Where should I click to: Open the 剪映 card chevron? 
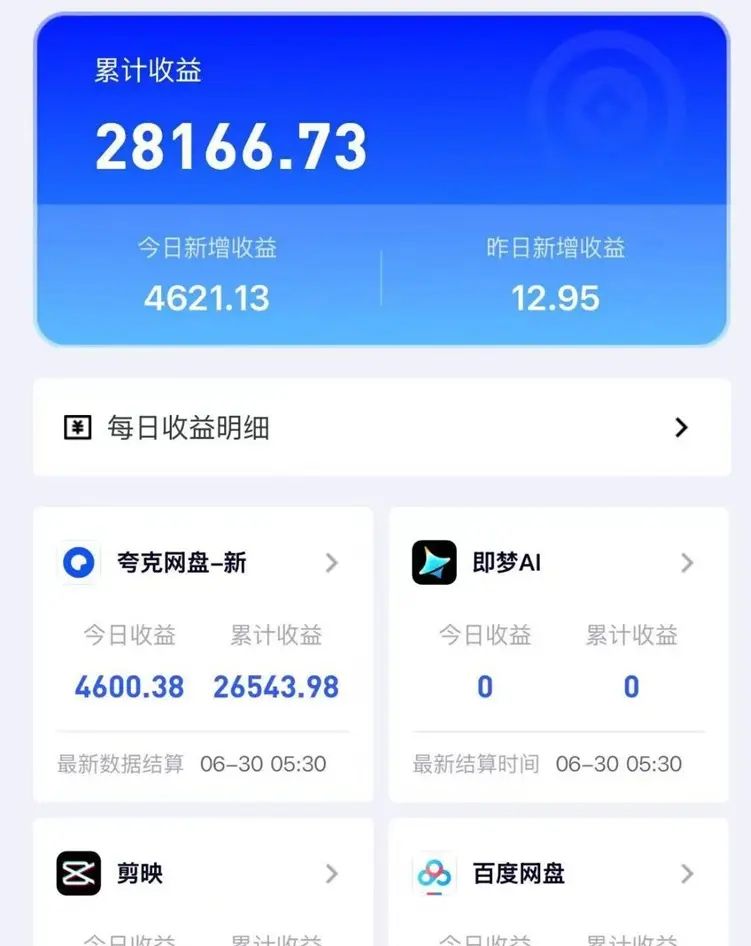(331, 873)
